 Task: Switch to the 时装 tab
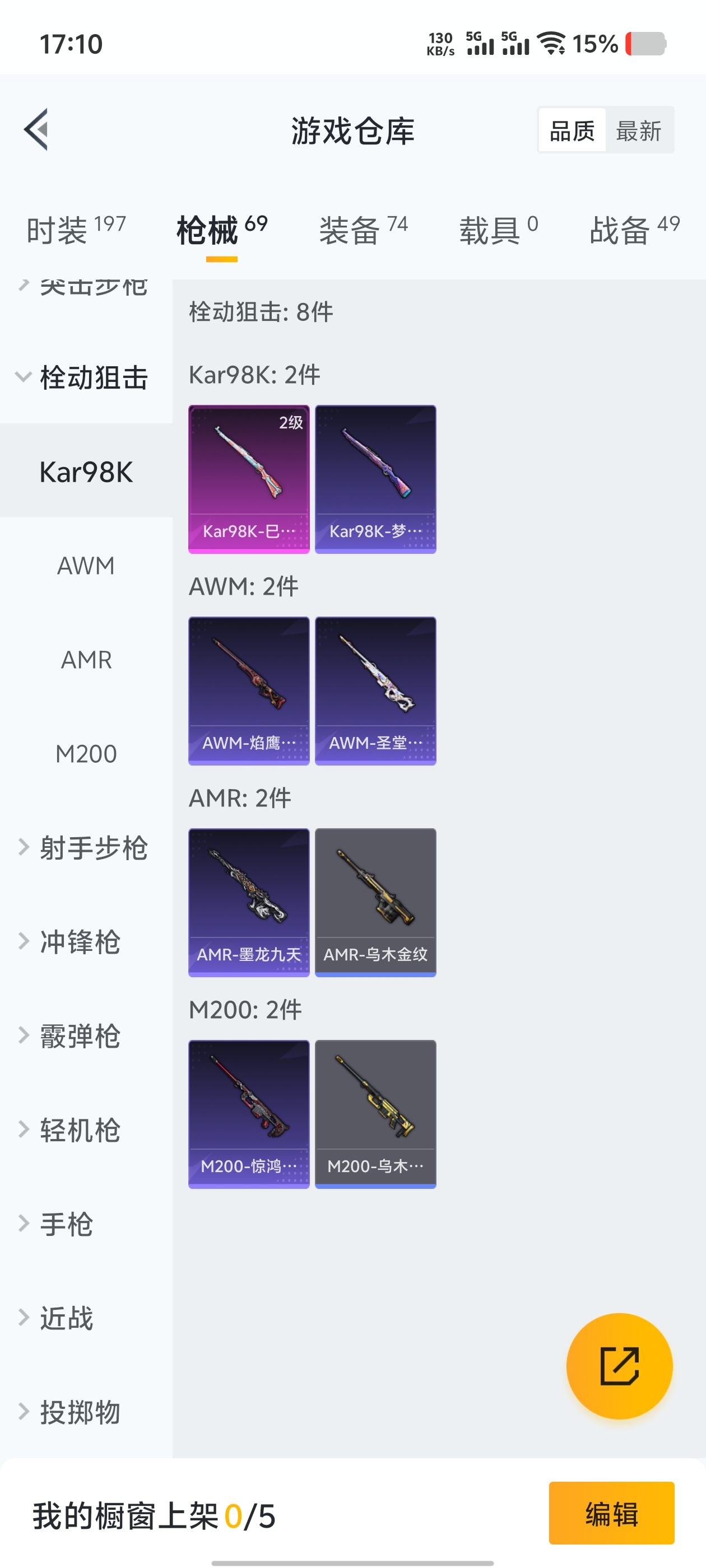(x=76, y=231)
